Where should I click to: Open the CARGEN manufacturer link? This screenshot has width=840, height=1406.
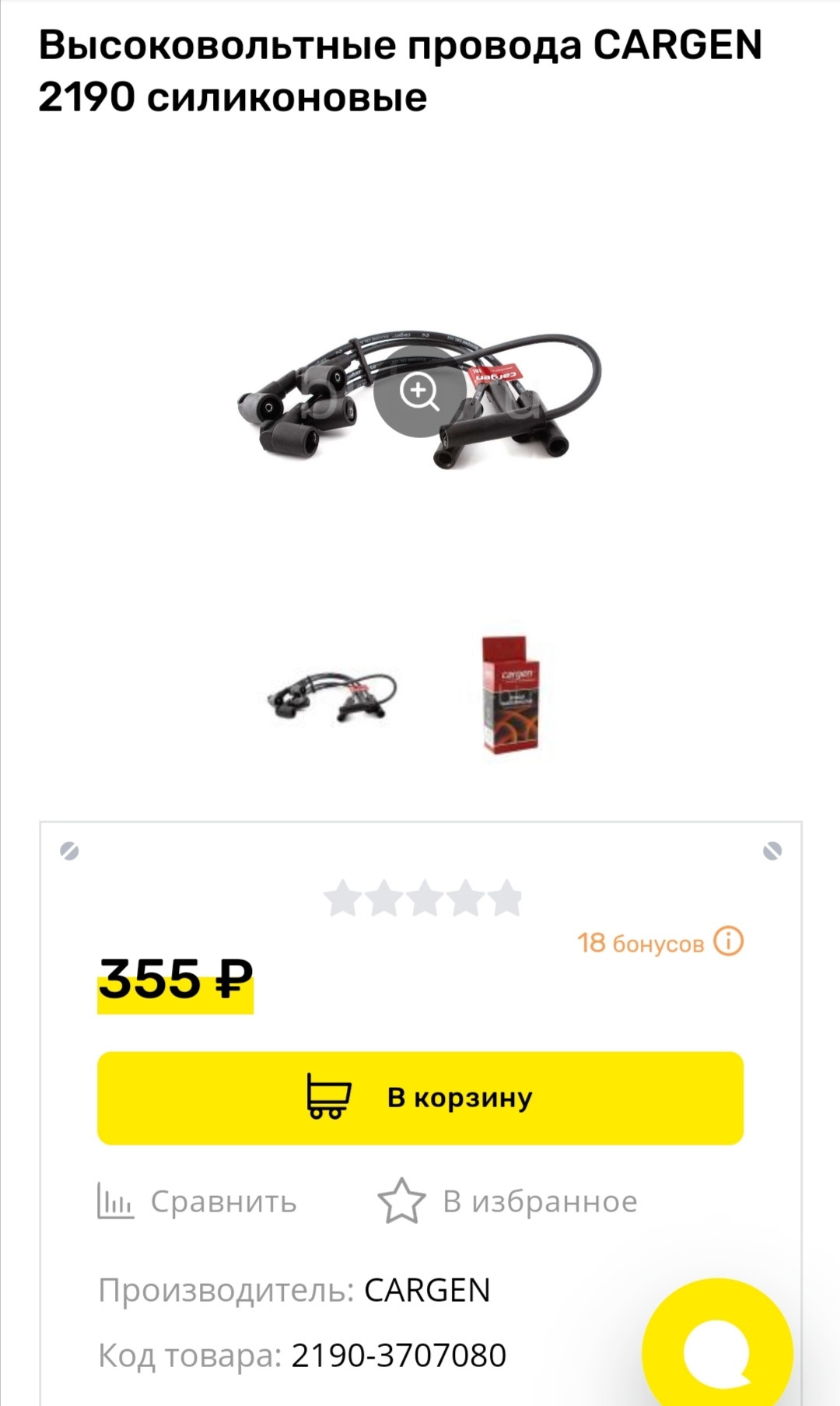point(427,1291)
